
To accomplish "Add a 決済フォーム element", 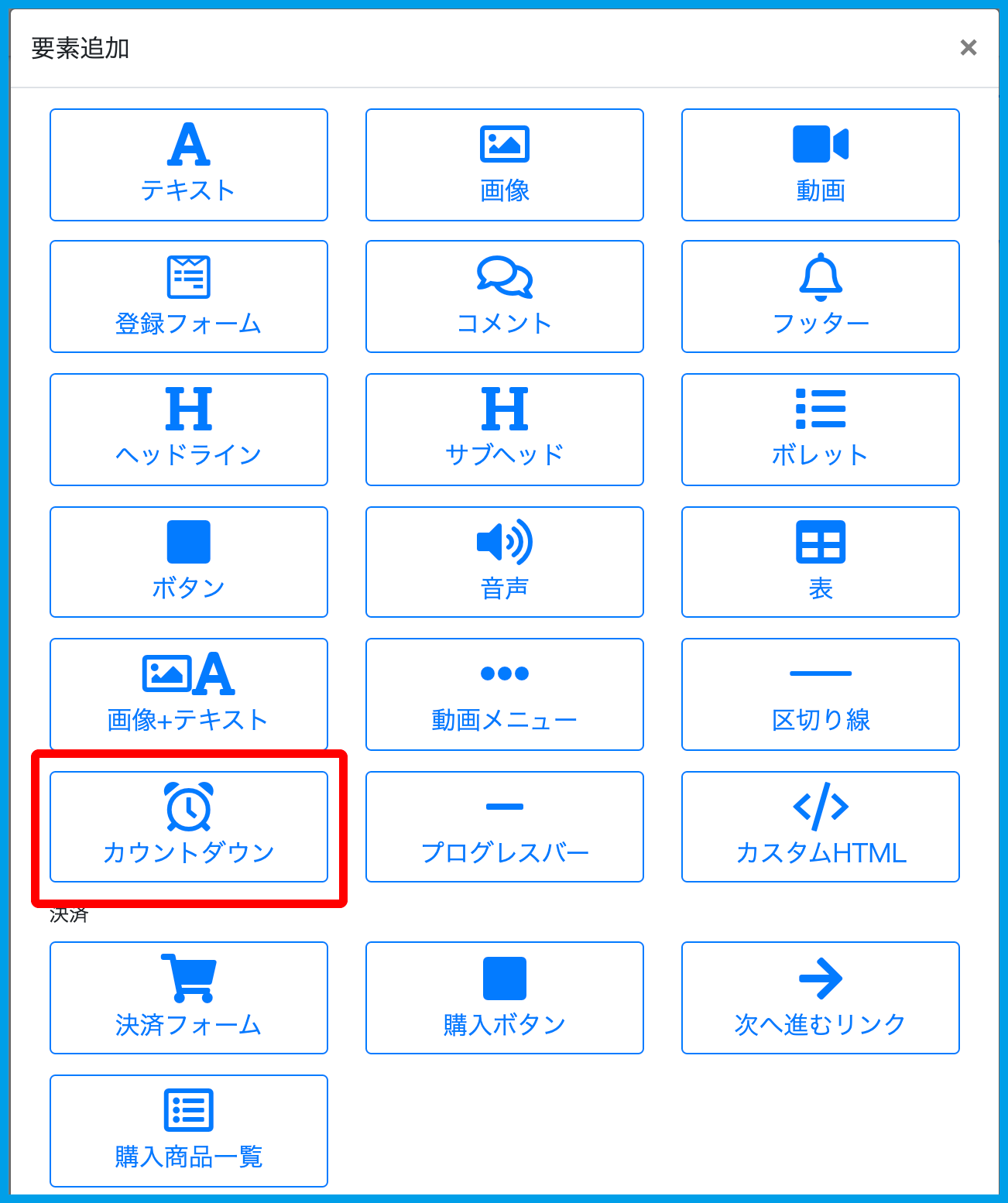I will [189, 998].
